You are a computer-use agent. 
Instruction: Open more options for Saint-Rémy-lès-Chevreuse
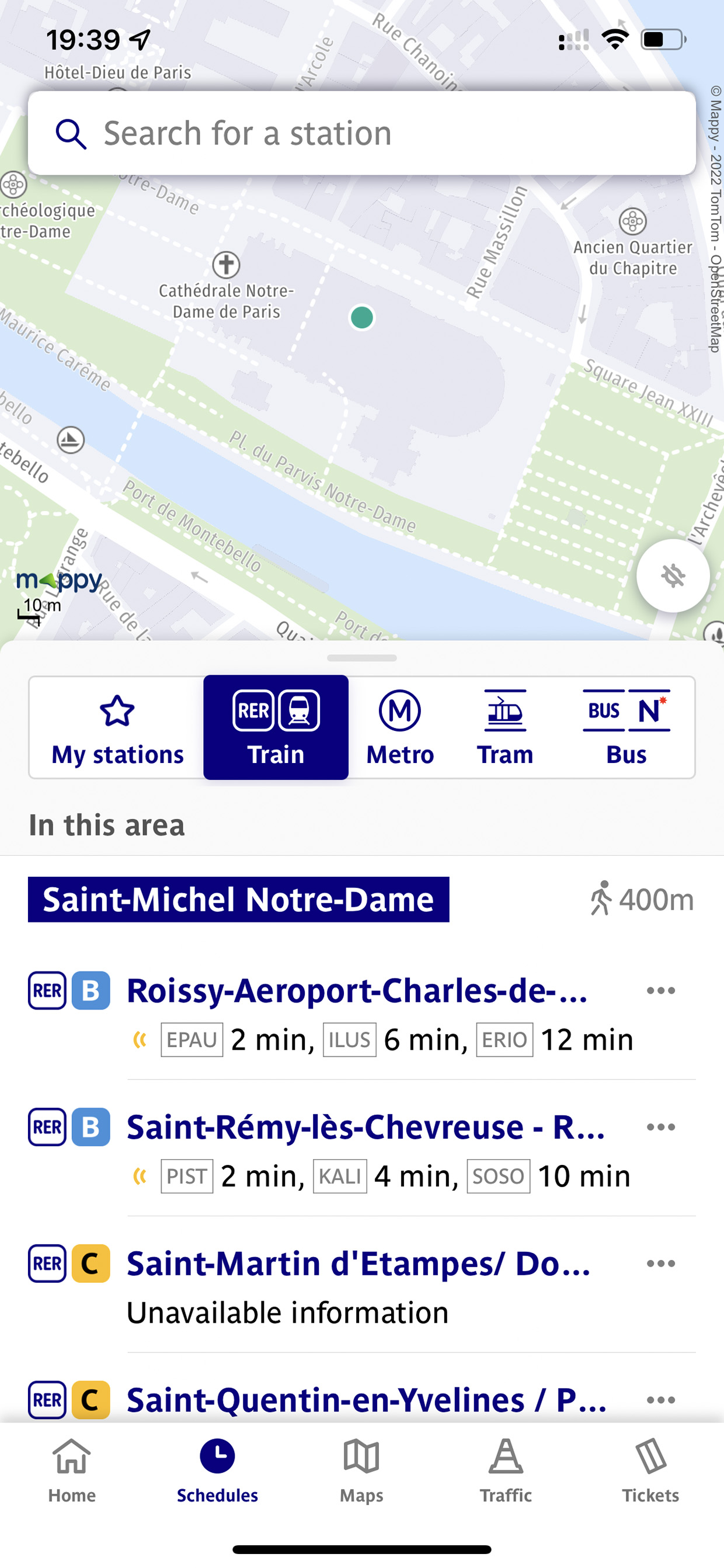pyautogui.click(x=661, y=1128)
